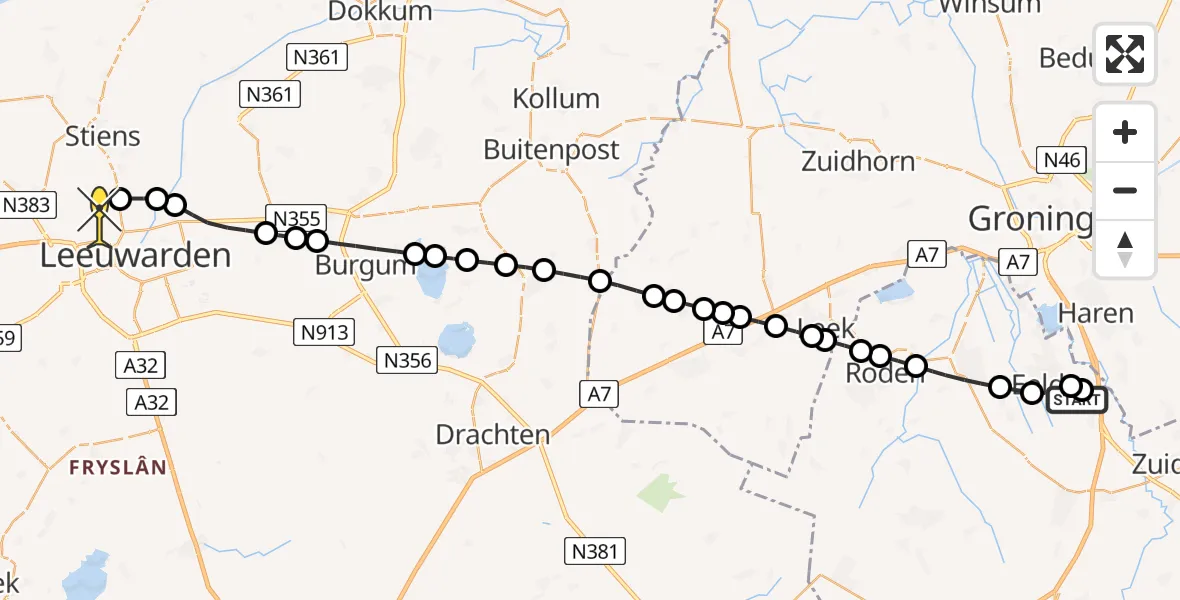This screenshot has height=600, width=1180.
Task: Reset map bearing to north
Action: (x=1125, y=249)
